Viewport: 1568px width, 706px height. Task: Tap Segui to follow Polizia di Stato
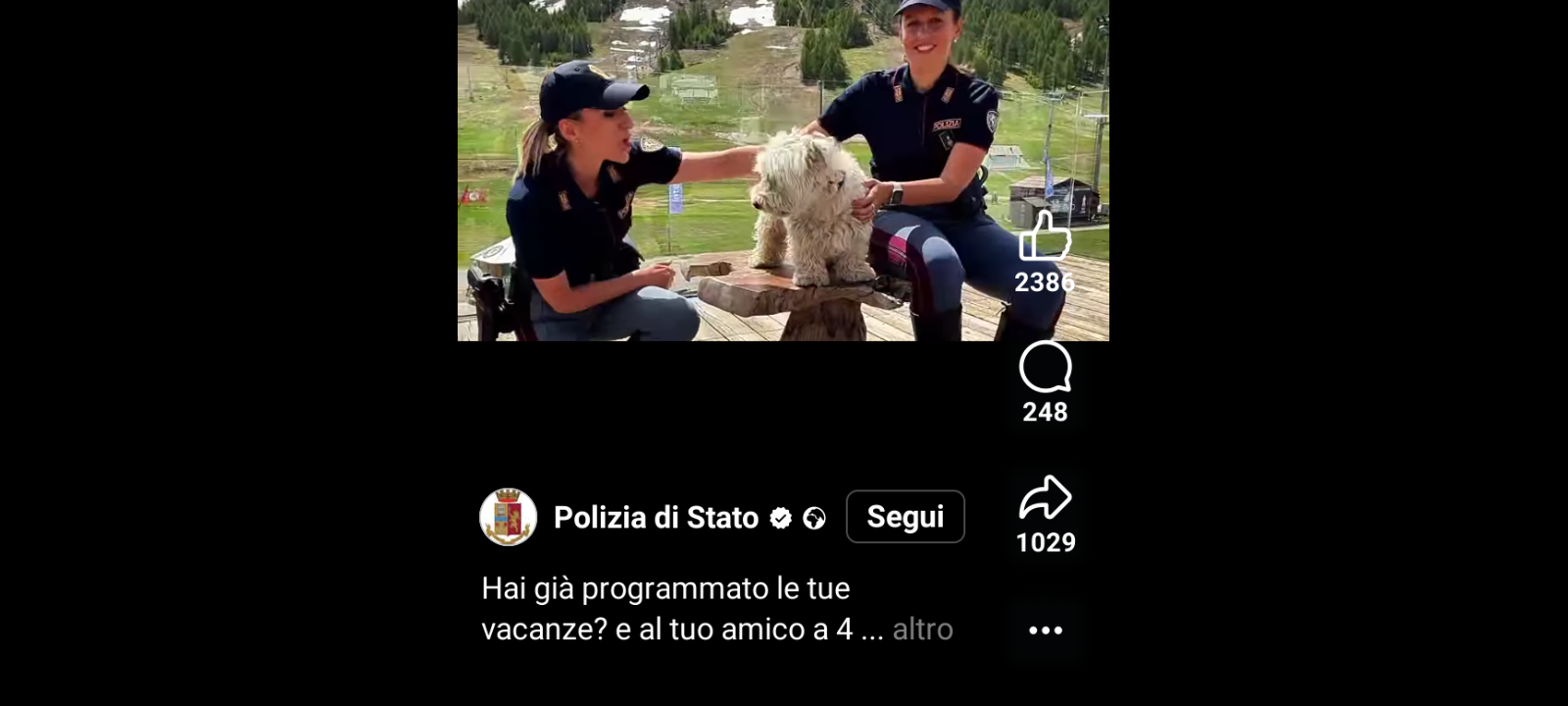[x=905, y=517]
